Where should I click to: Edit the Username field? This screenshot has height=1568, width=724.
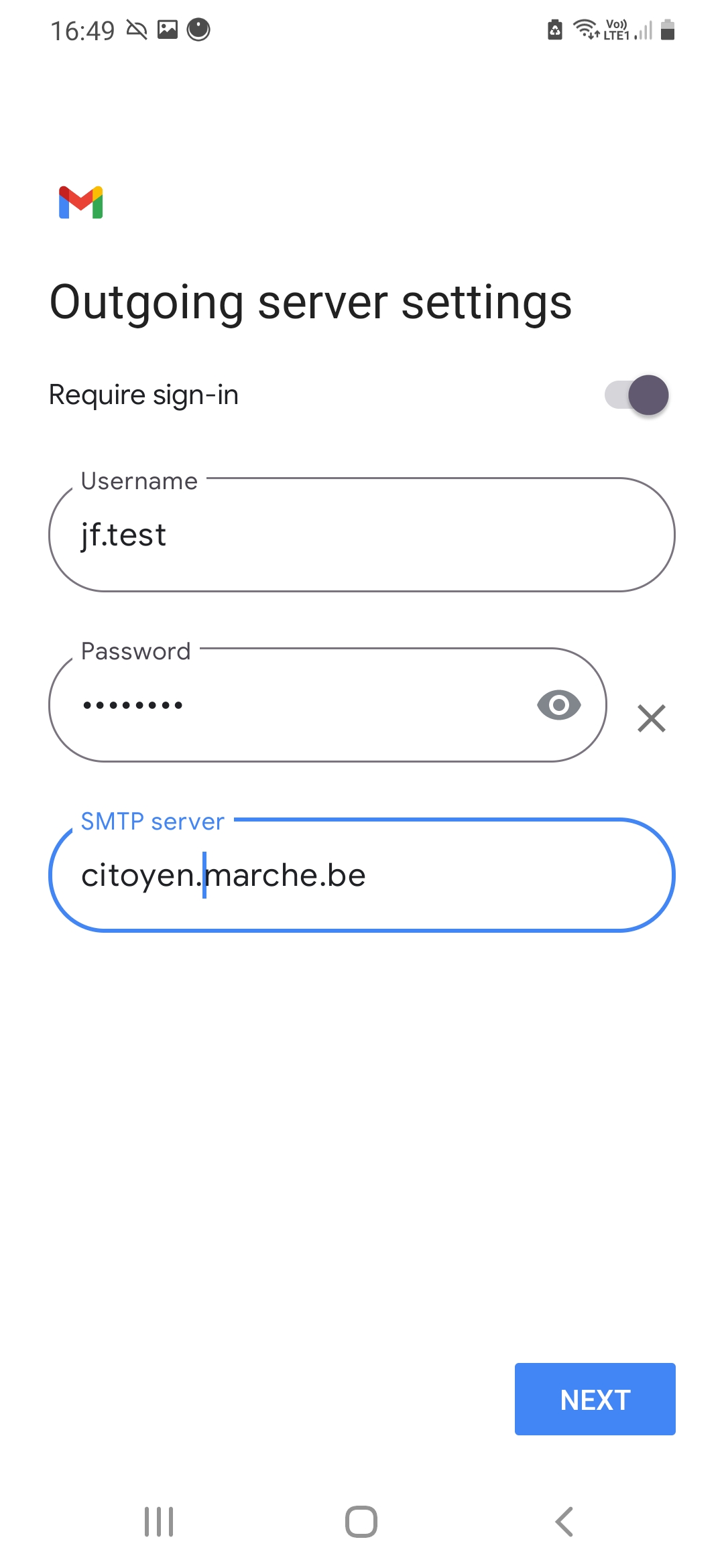point(362,535)
